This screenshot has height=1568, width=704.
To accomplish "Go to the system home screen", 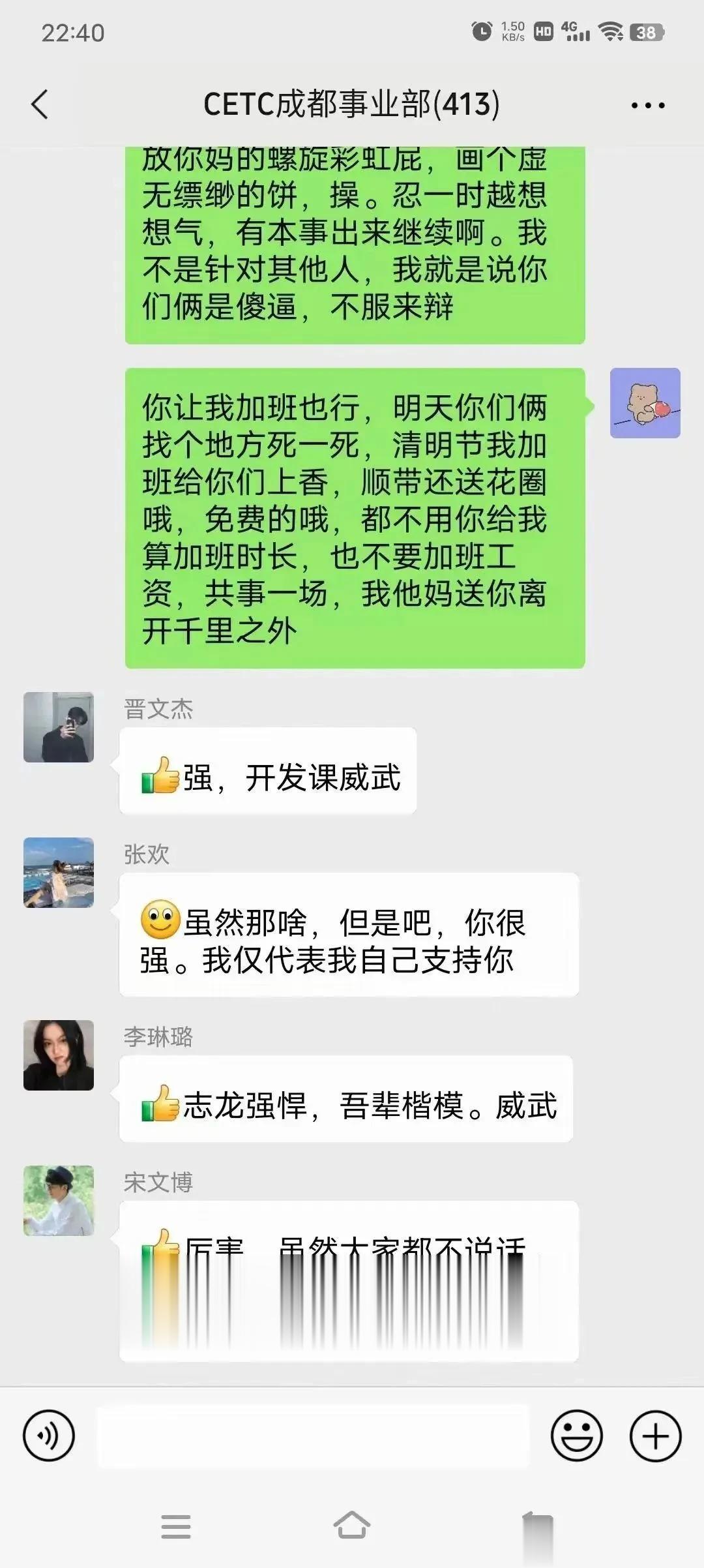I will 352,1526.
